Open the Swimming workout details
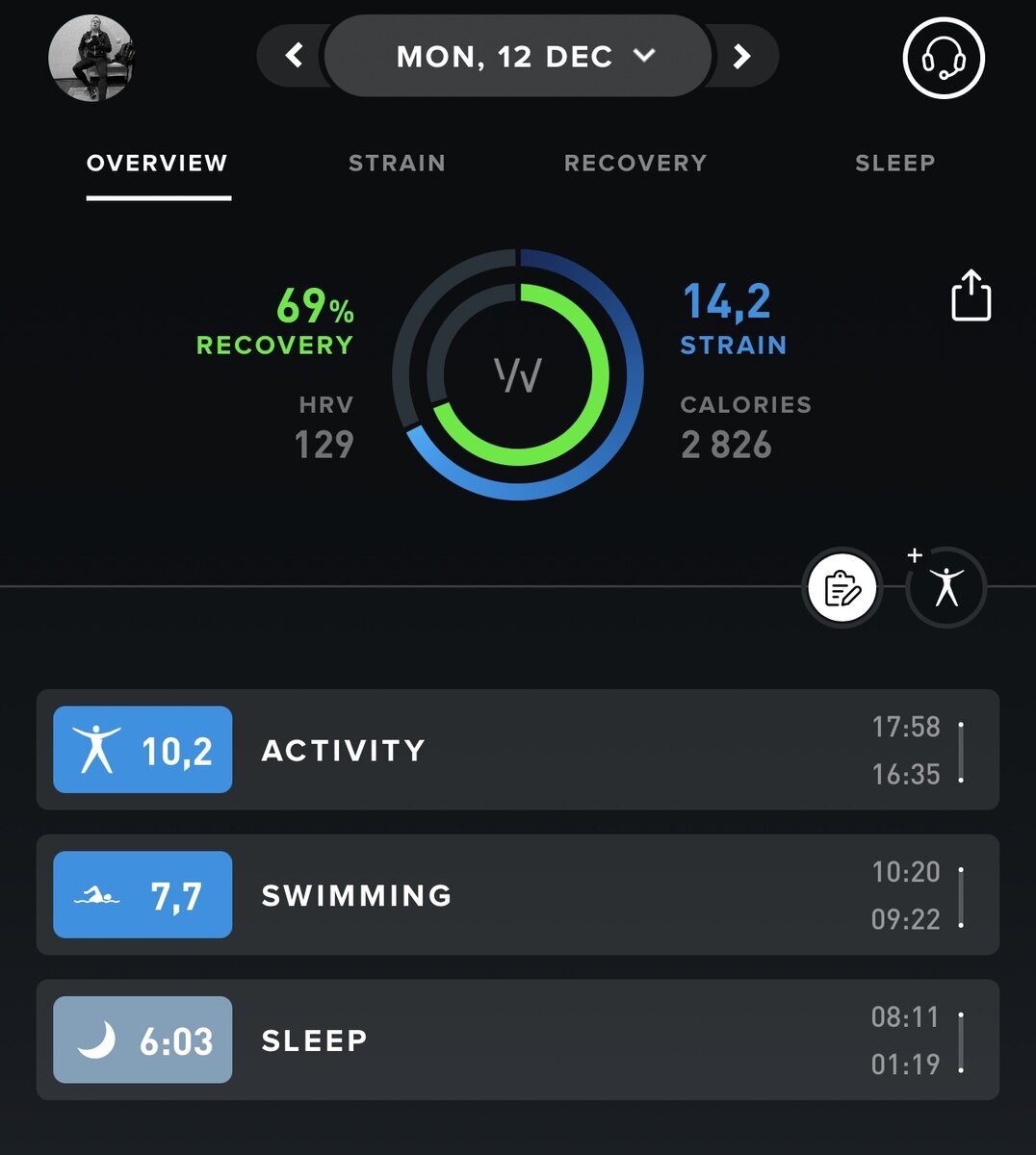The height and width of the screenshot is (1155, 1036). [x=517, y=895]
